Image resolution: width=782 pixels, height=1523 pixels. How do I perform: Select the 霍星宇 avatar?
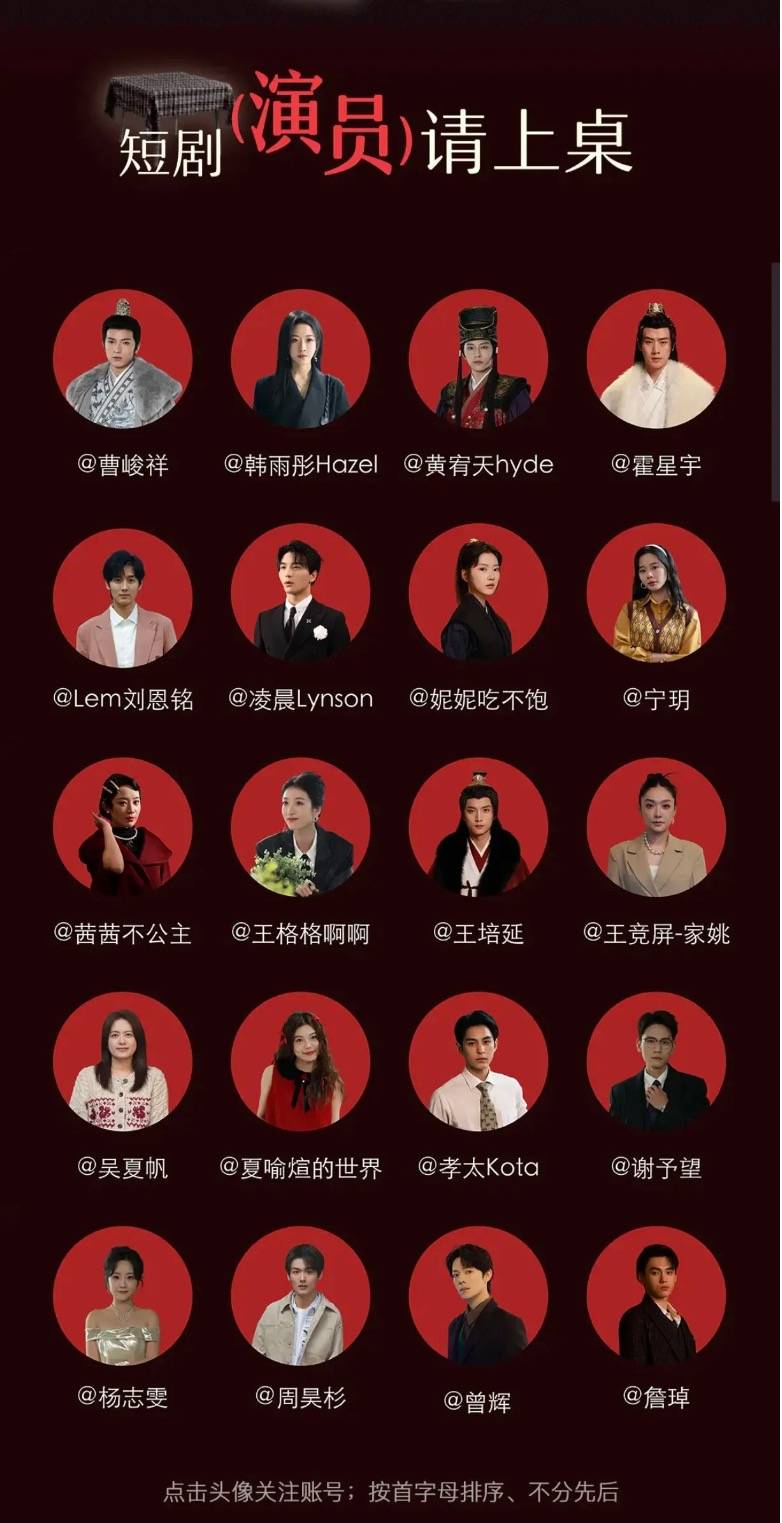pyautogui.click(x=657, y=359)
